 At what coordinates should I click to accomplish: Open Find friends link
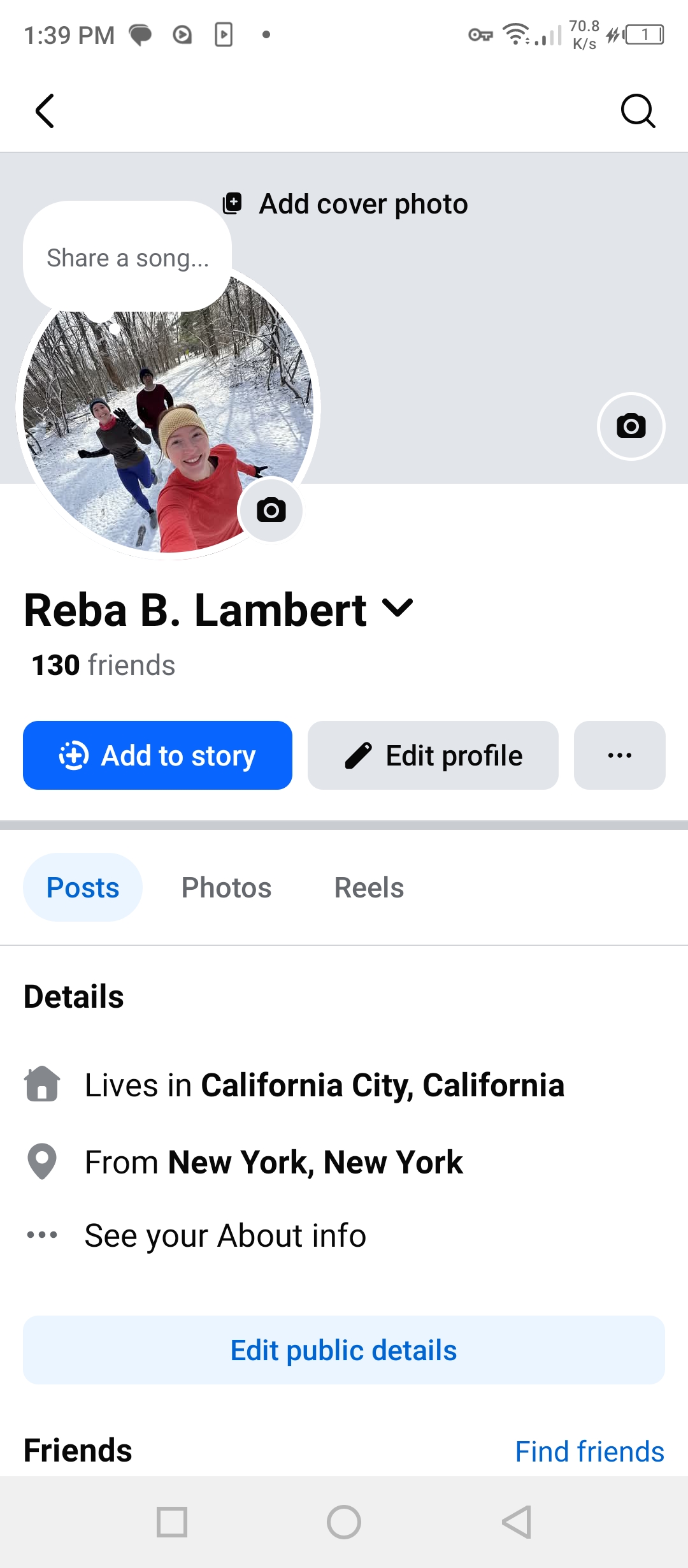coord(589,1451)
